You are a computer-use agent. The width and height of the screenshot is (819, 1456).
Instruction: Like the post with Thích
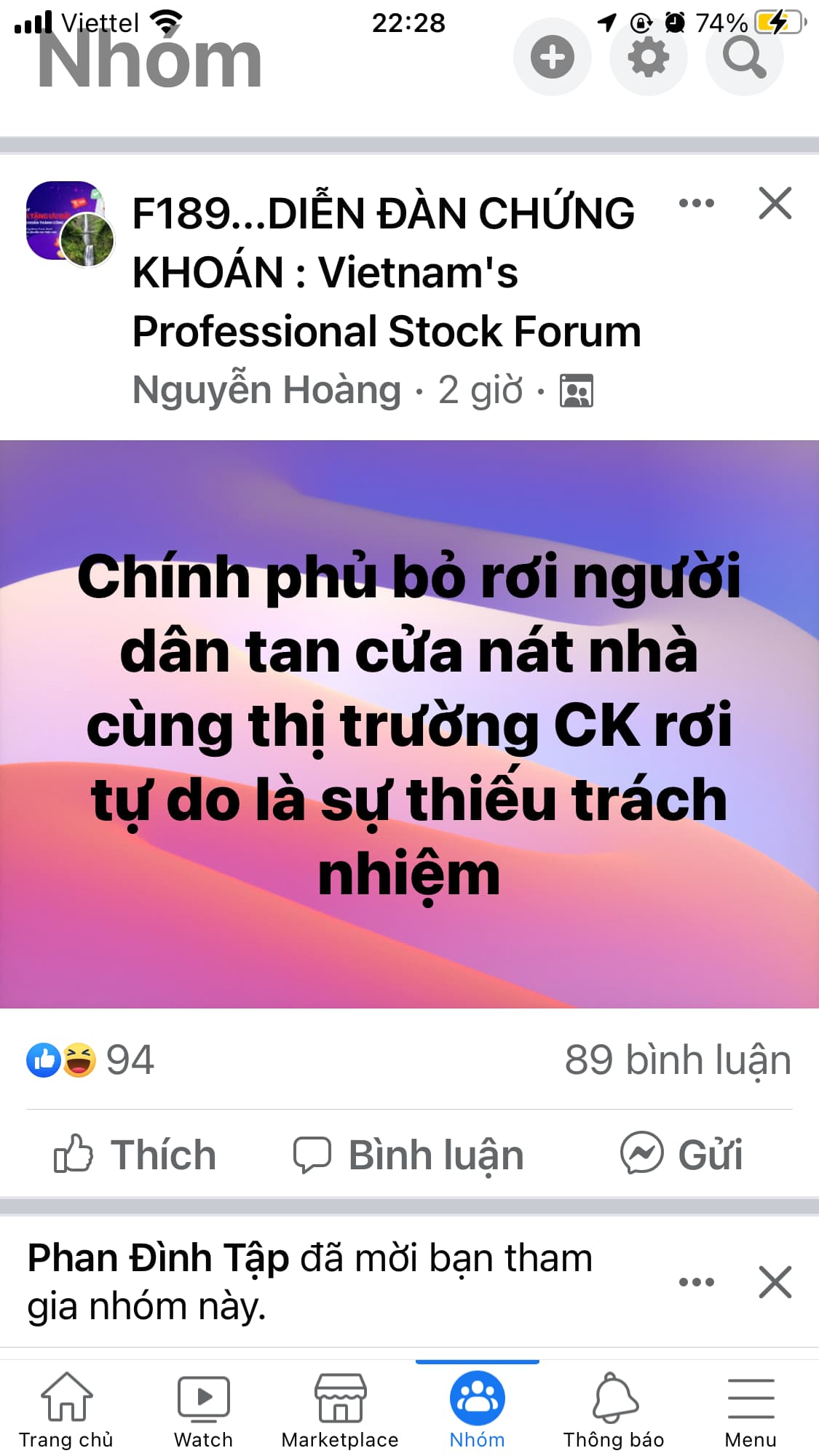[136, 1155]
